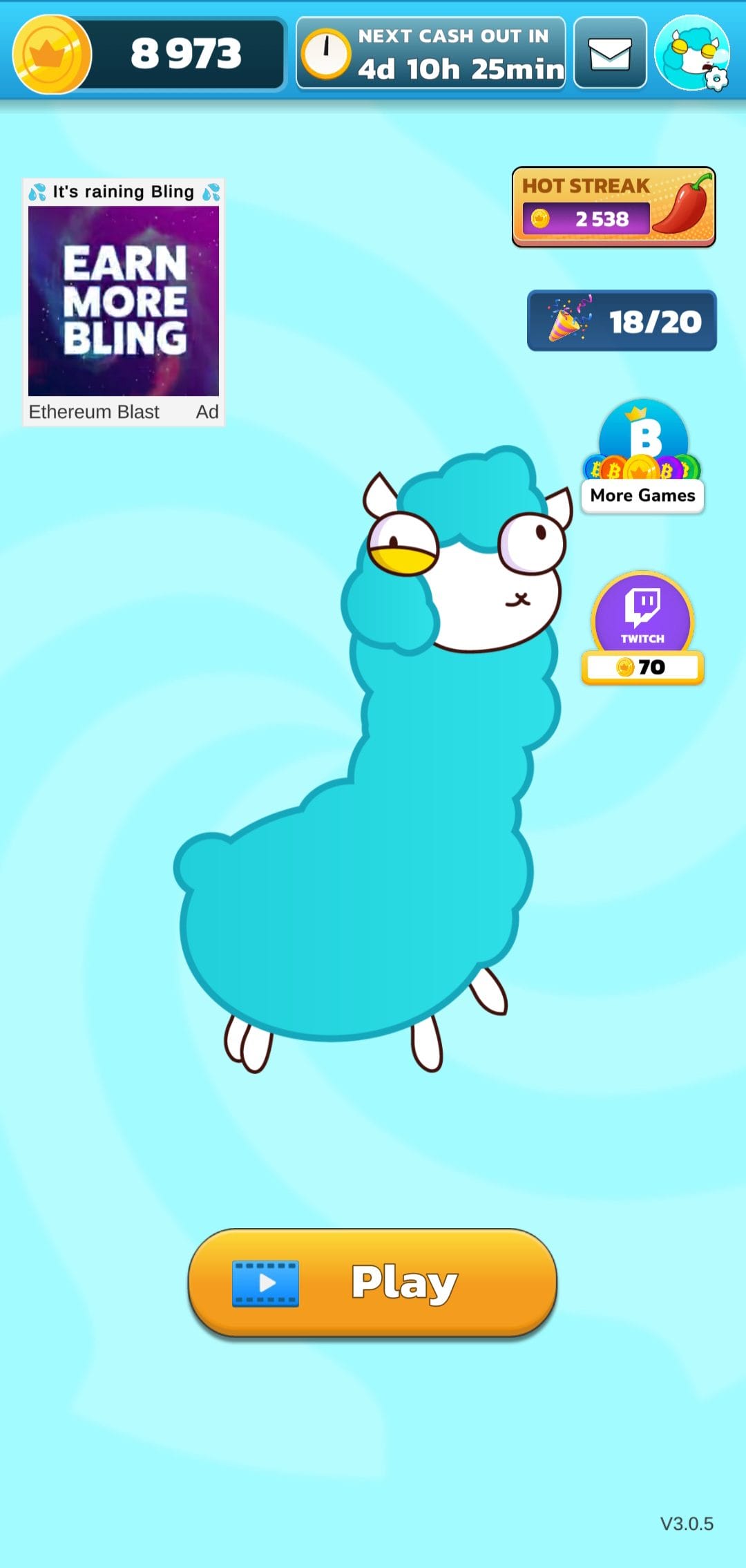
Task: Open the 18/20 party progress button
Action: click(x=622, y=321)
